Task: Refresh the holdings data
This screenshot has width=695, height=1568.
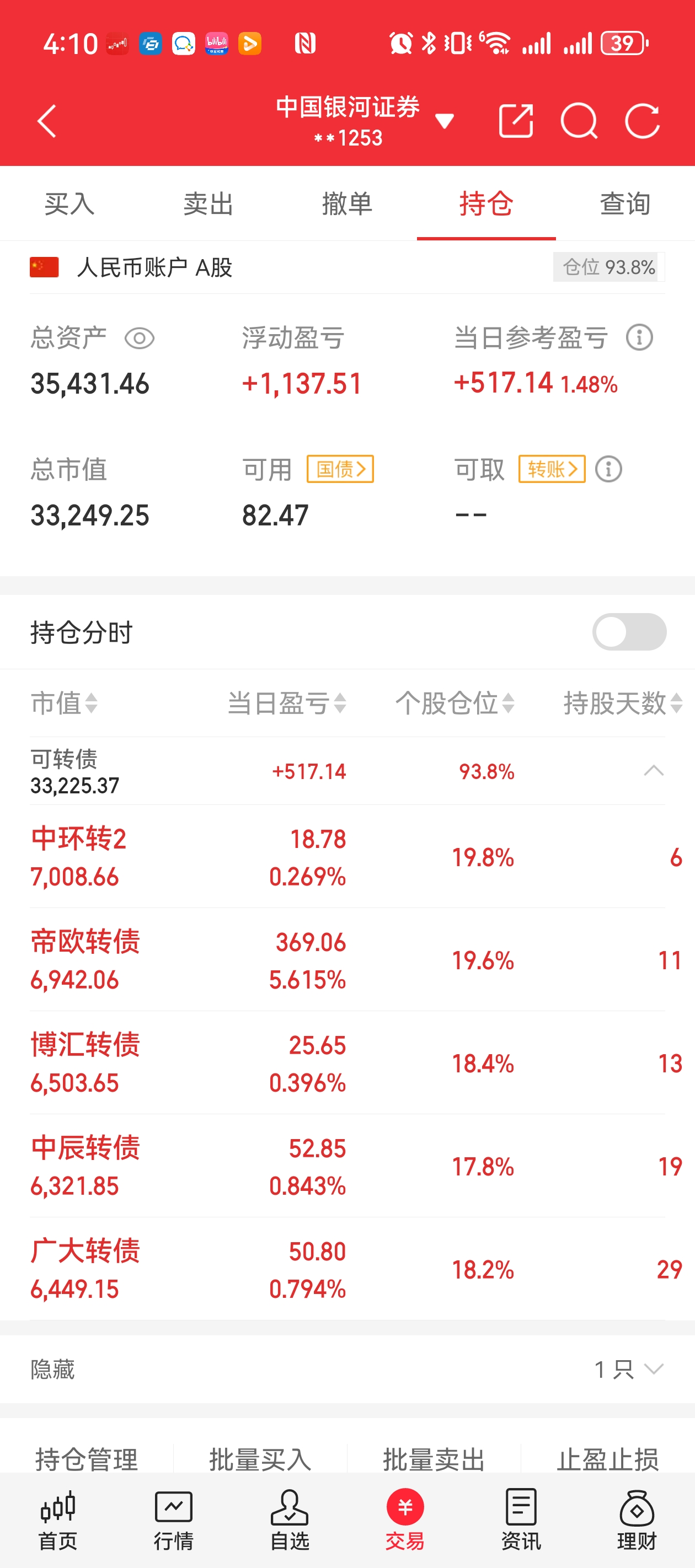Action: 643,121
